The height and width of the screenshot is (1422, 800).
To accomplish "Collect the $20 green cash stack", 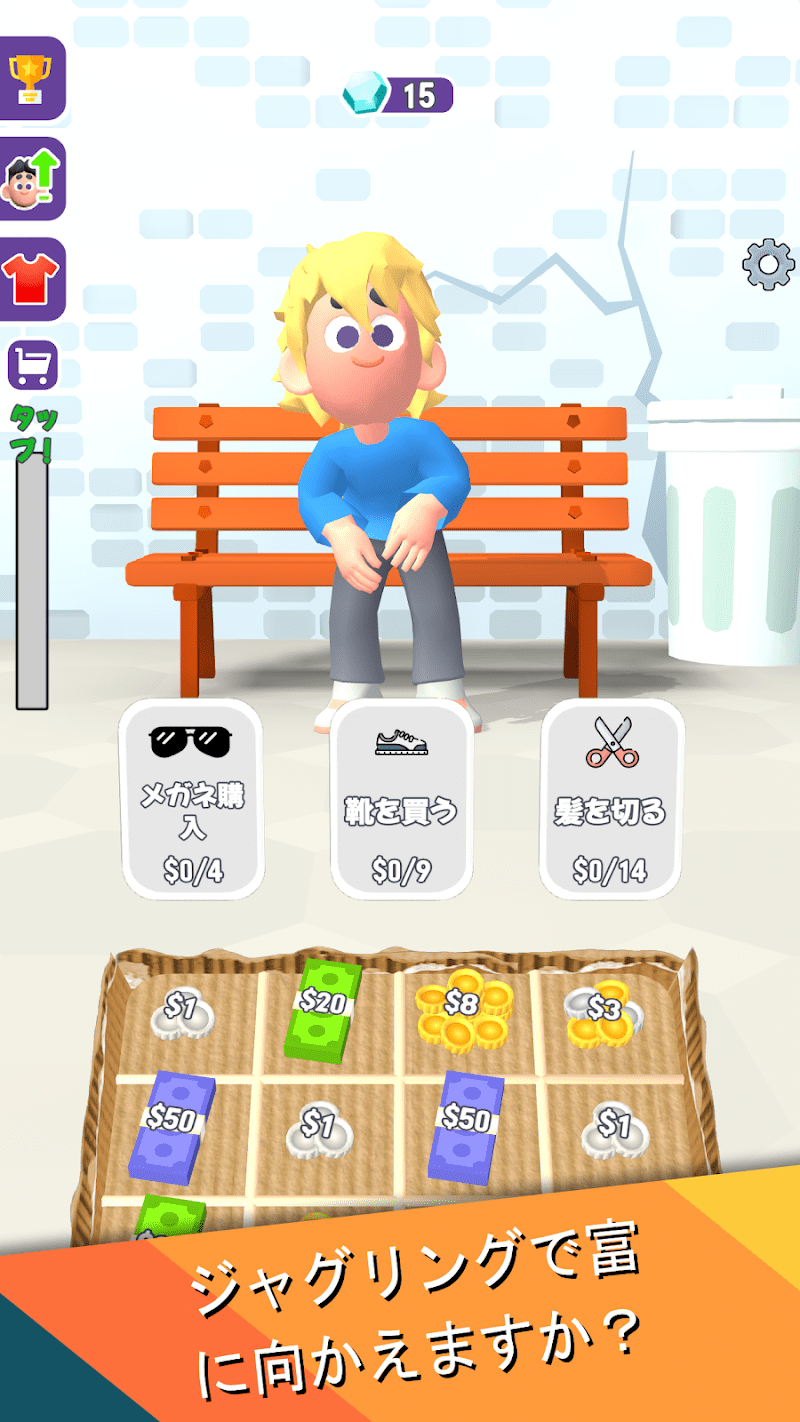I will coord(323,1008).
